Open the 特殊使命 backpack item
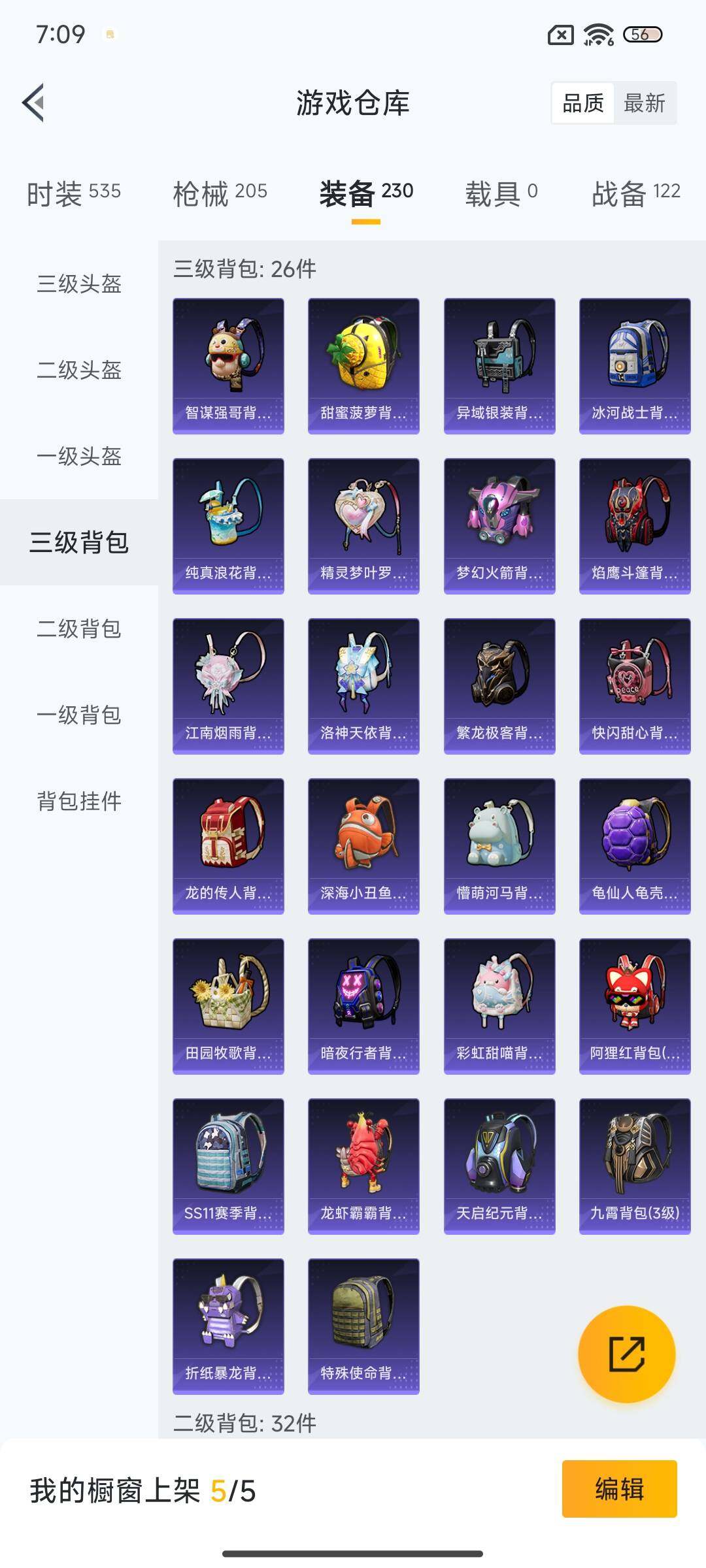 (363, 1326)
